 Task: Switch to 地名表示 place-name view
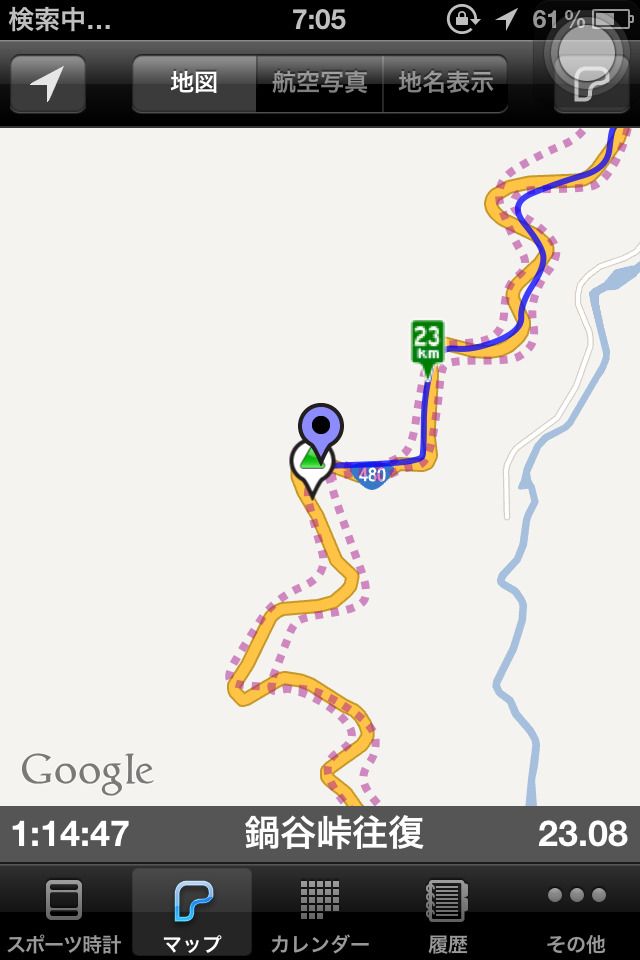[445, 83]
